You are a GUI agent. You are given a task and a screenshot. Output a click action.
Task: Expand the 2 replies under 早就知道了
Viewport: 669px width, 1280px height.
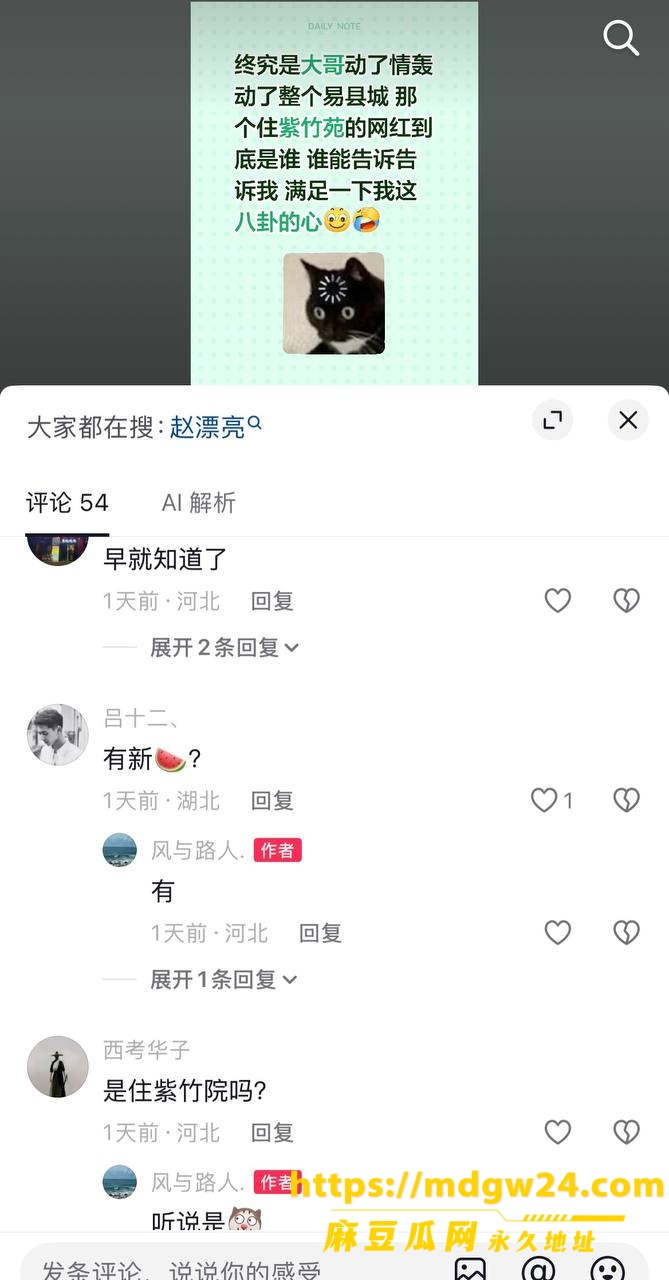pos(224,648)
